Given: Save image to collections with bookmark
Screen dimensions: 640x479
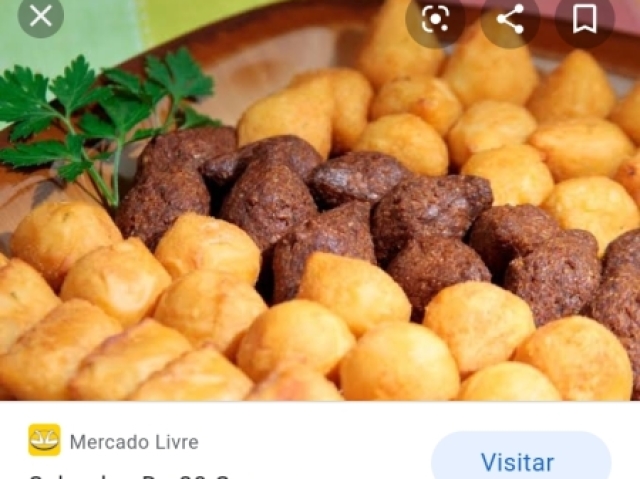Looking at the screenshot, I should tap(585, 18).
